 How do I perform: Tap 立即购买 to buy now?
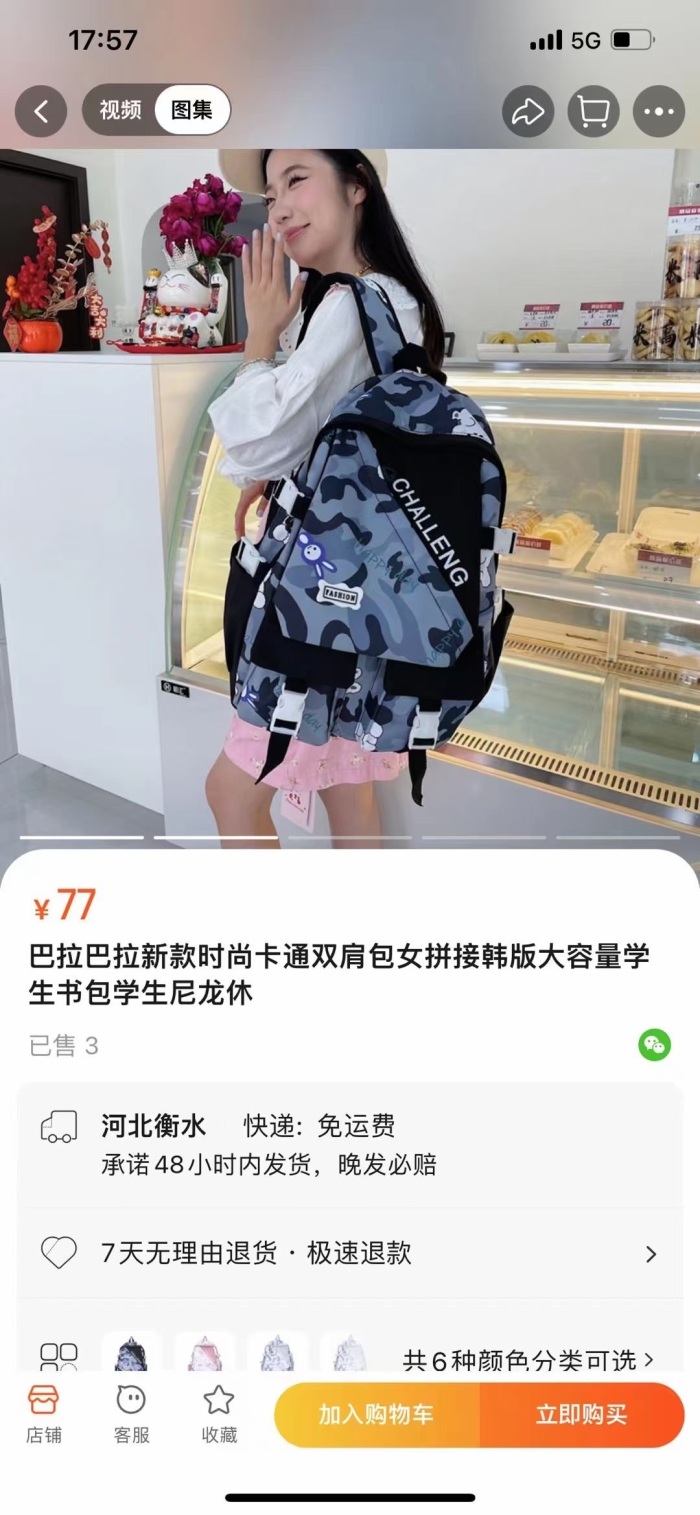click(581, 1414)
